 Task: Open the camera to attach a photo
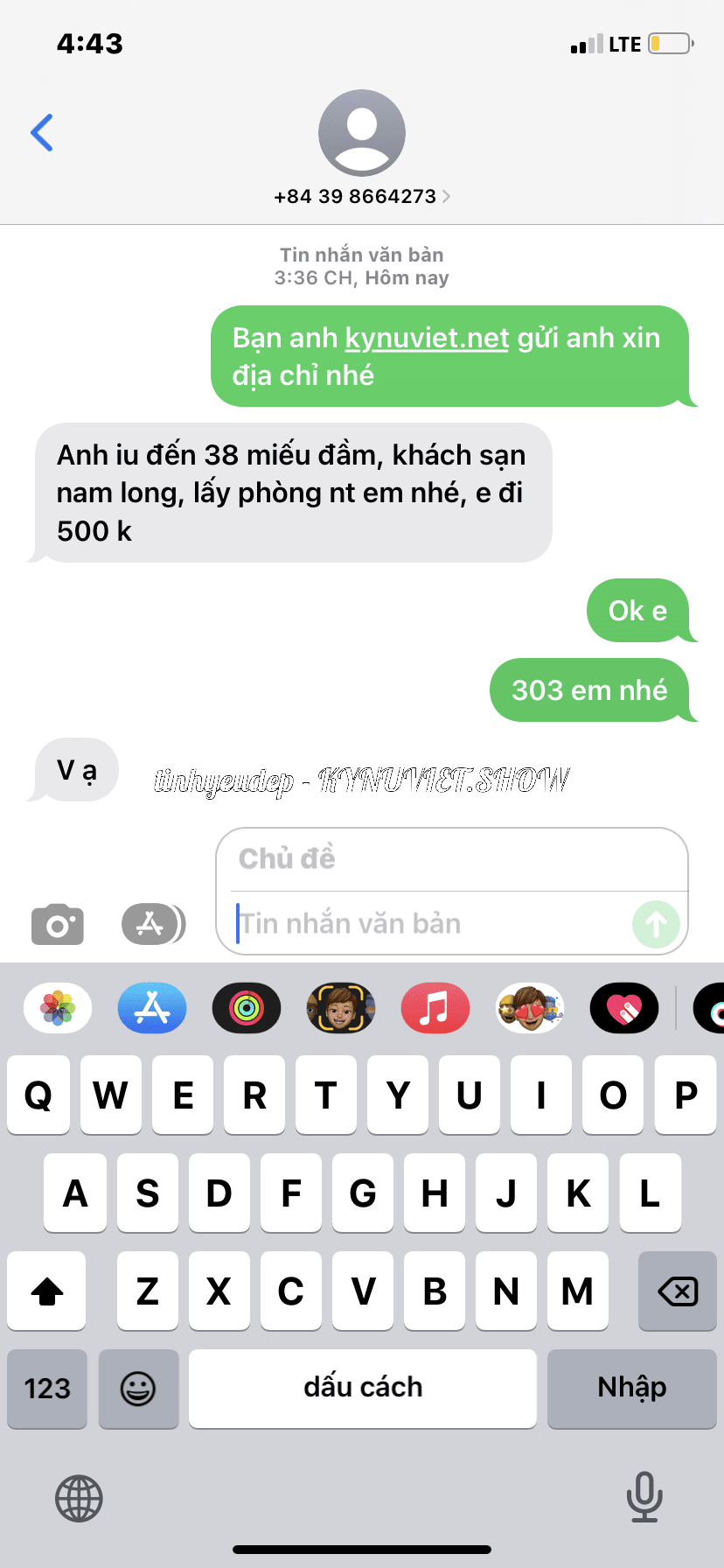point(58,924)
